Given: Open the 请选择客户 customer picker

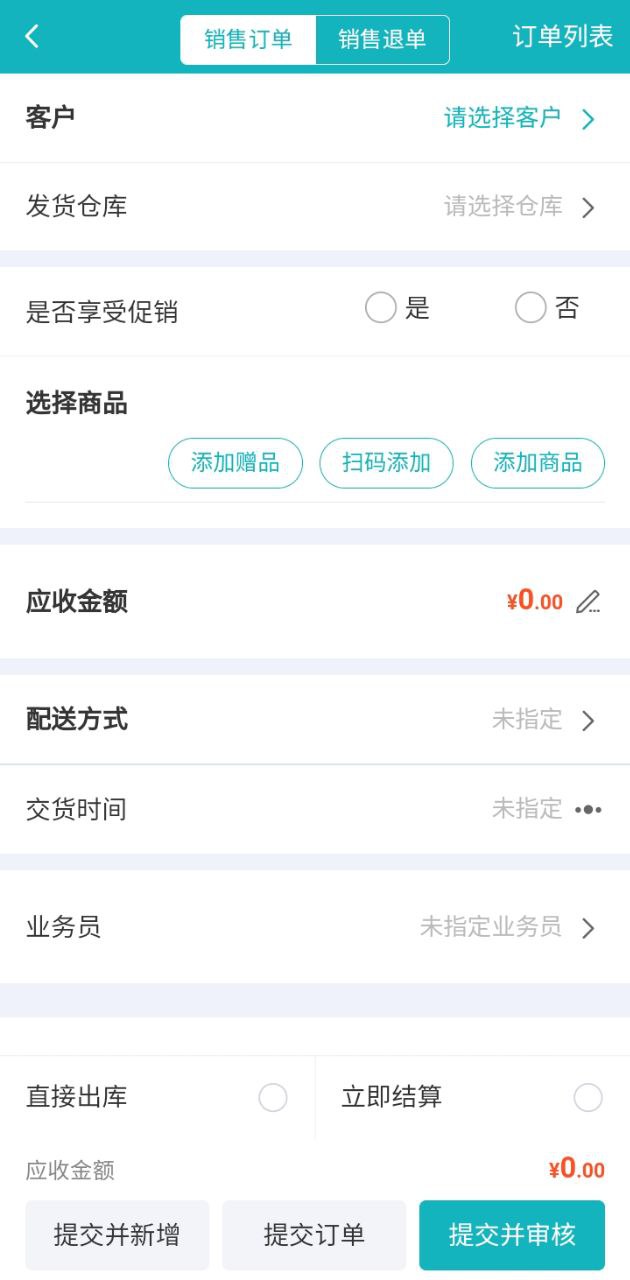Looking at the screenshot, I should [x=518, y=118].
